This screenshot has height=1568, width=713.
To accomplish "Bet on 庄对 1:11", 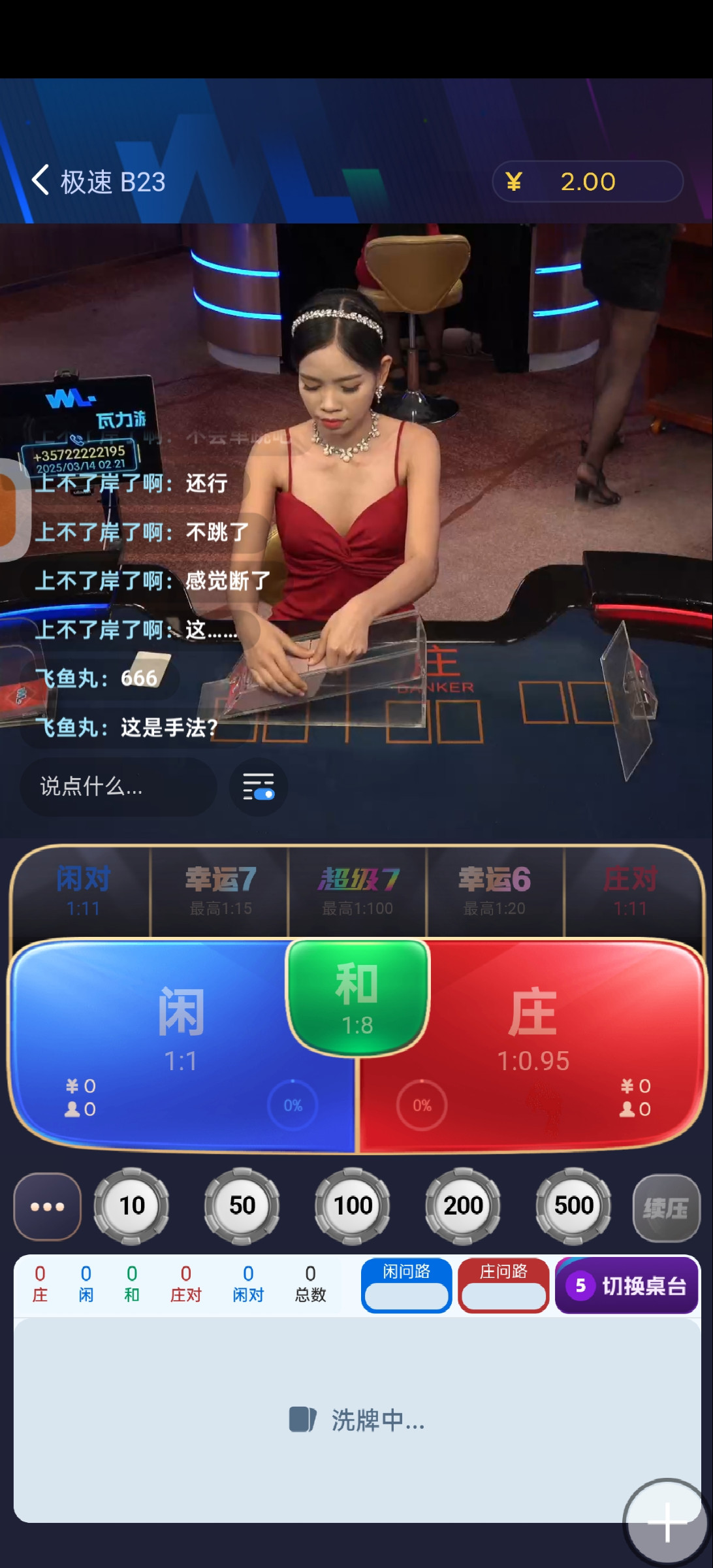I will 630,891.
